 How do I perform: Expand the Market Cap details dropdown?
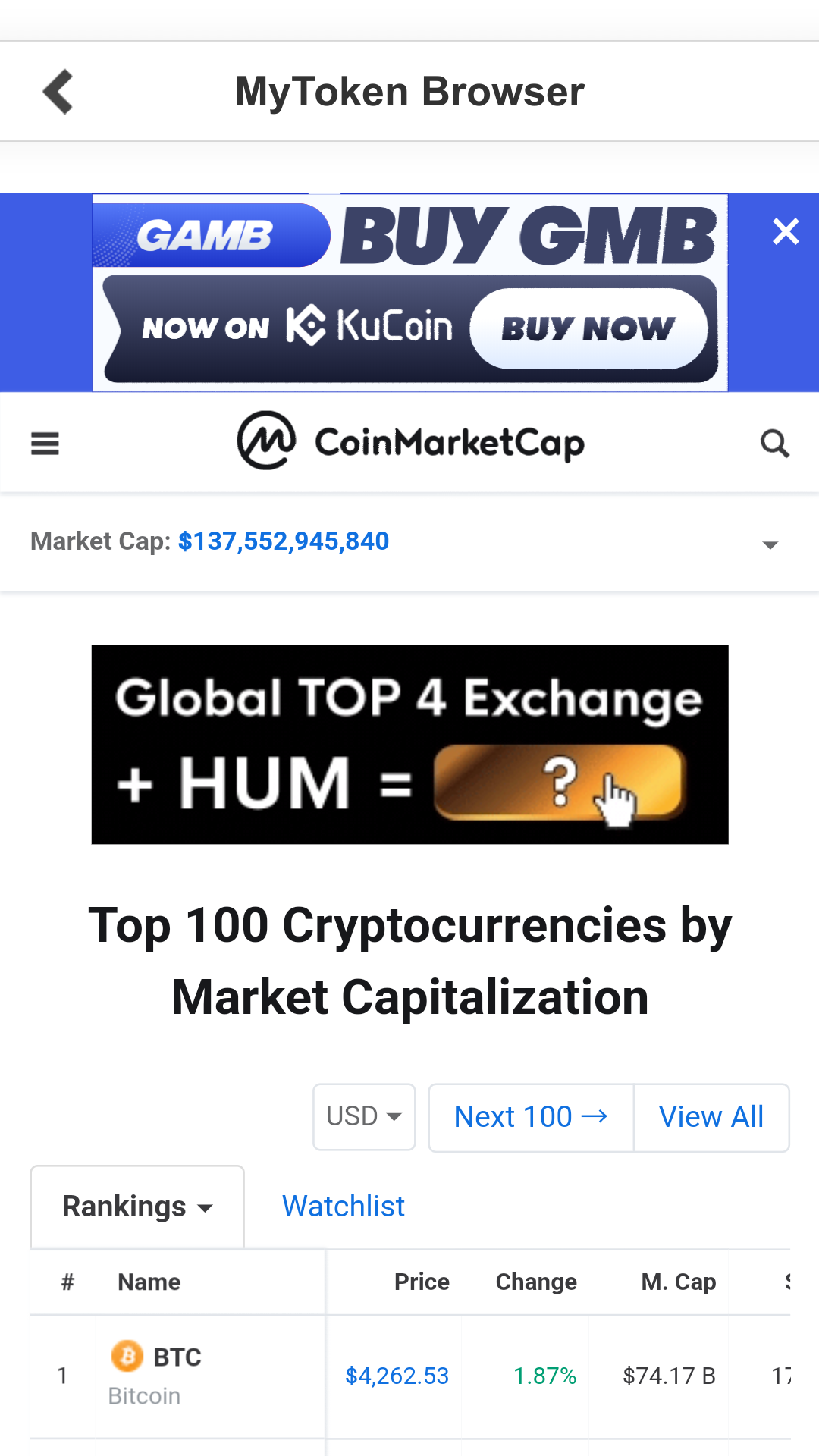pyautogui.click(x=770, y=544)
